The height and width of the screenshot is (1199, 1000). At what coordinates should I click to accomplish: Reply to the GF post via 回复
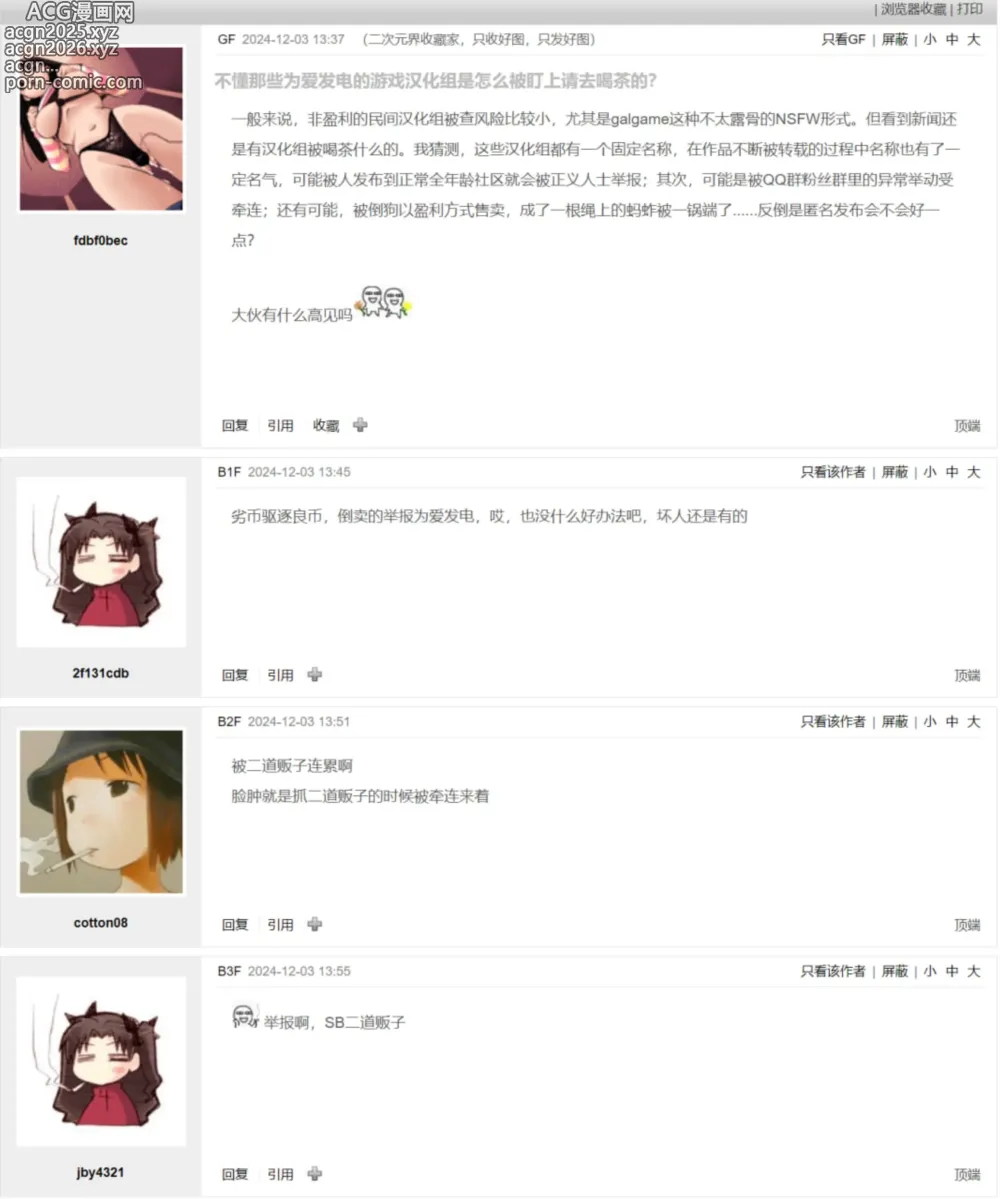pos(235,425)
